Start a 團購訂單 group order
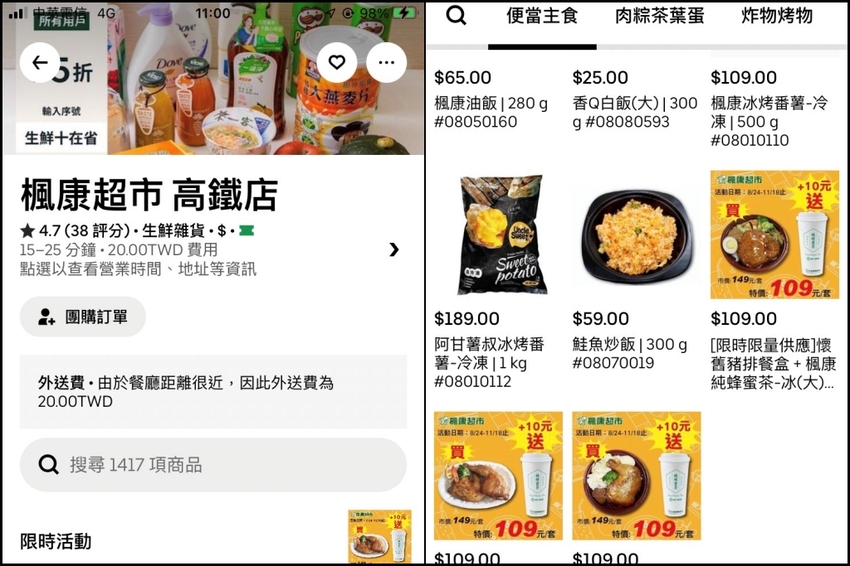Screen dimensions: 850x566 tap(83, 317)
